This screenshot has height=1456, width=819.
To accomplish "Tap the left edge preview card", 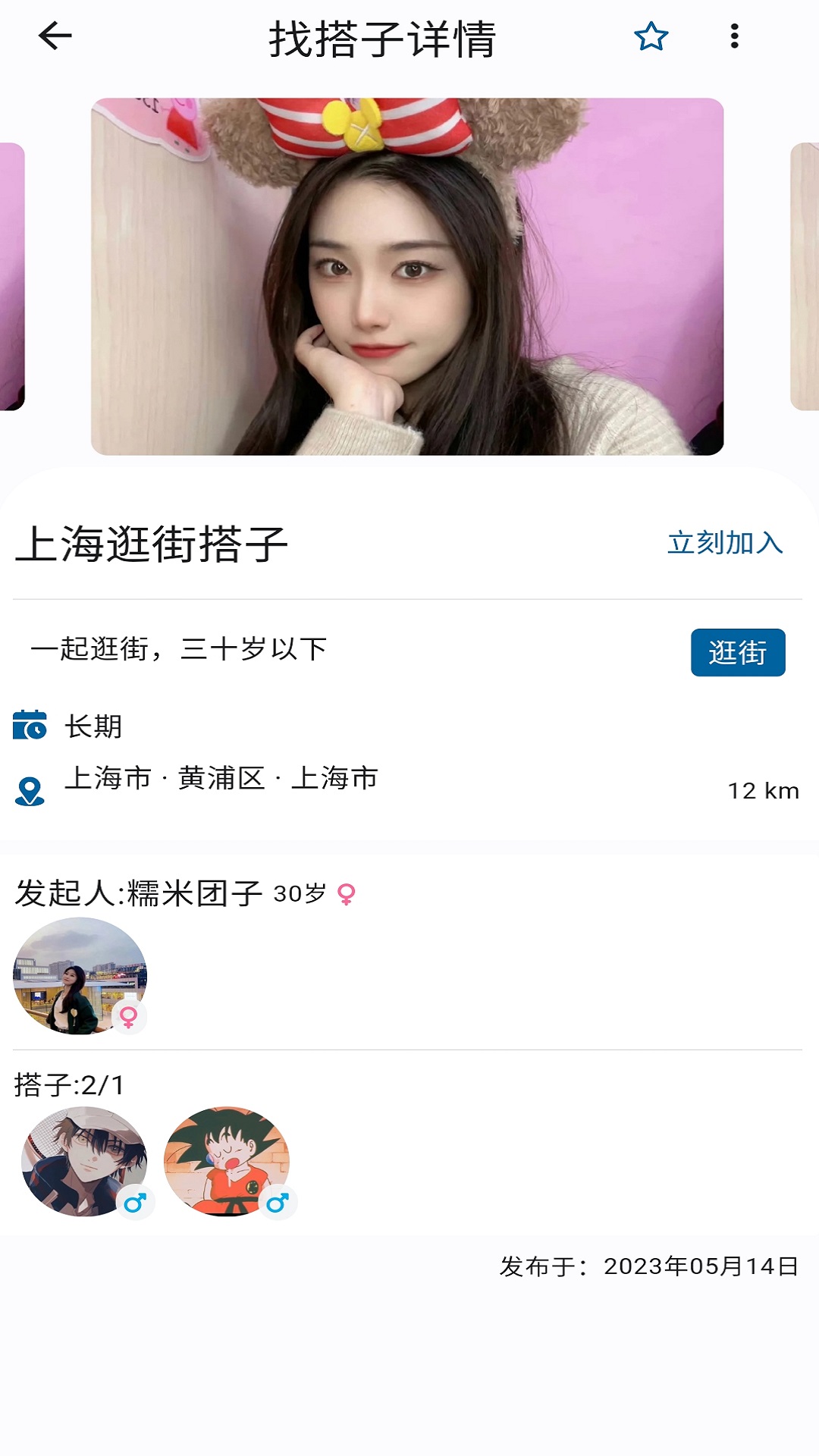I will 9,277.
